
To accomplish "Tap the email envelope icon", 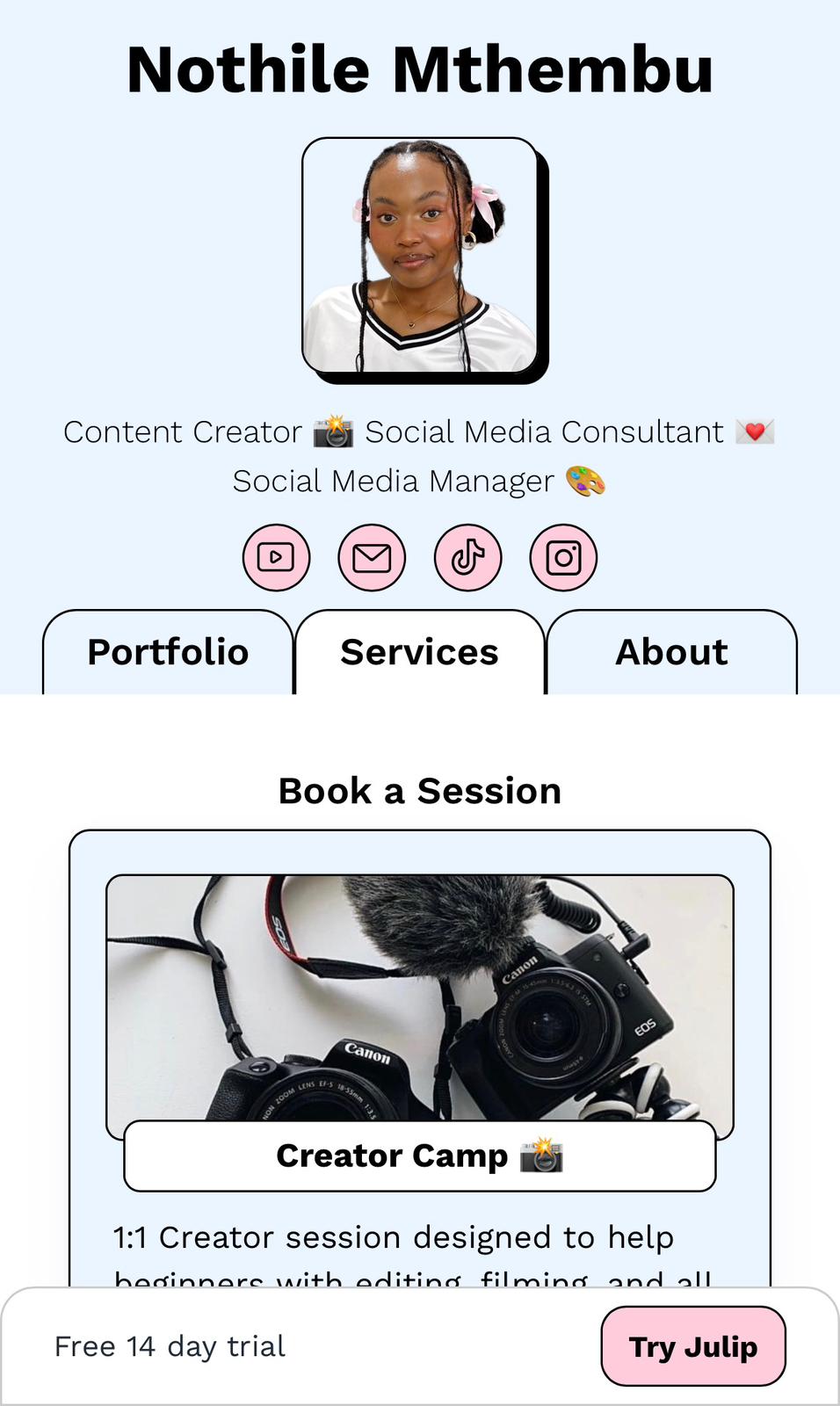I will 372,557.
